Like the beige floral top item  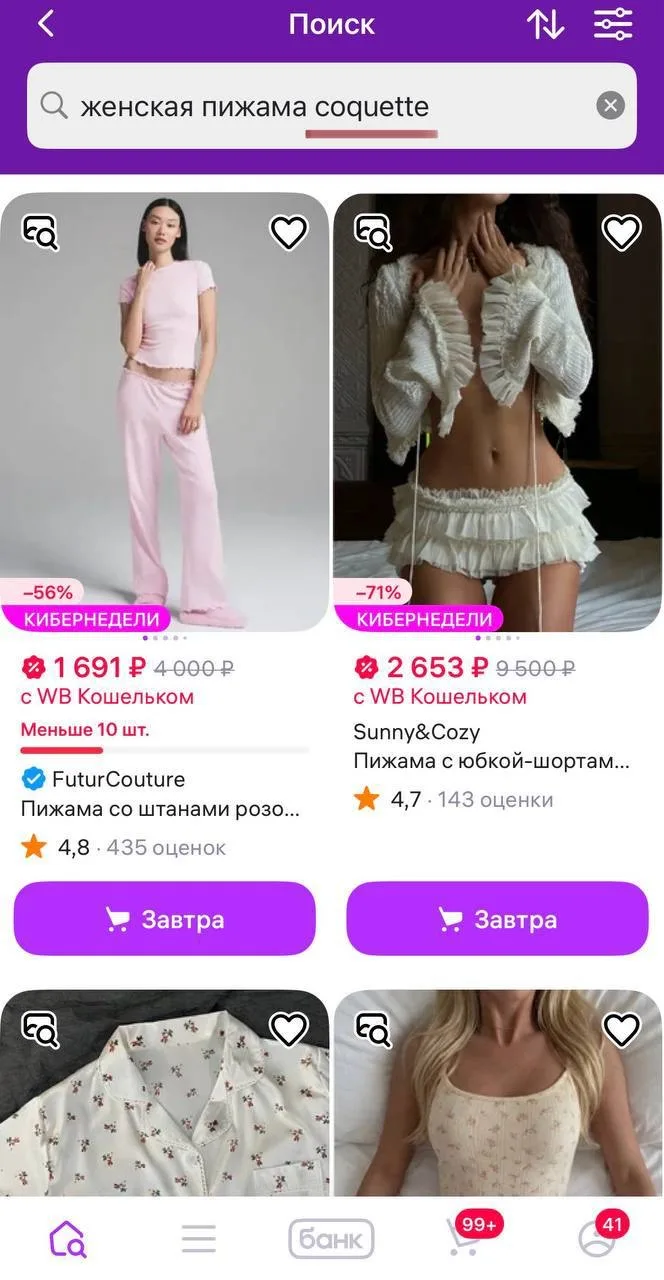621,1028
